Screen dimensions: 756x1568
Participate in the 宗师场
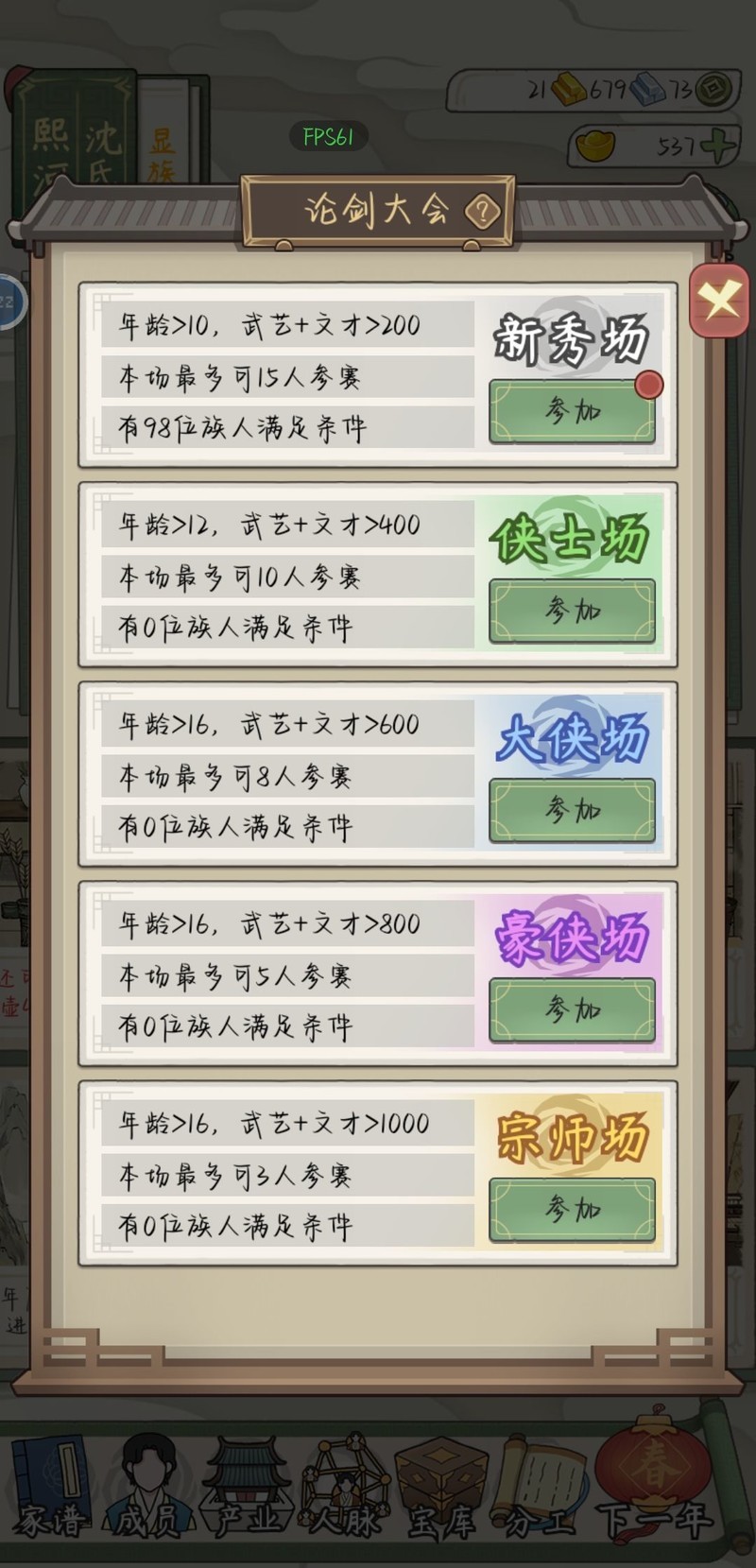(x=572, y=1209)
